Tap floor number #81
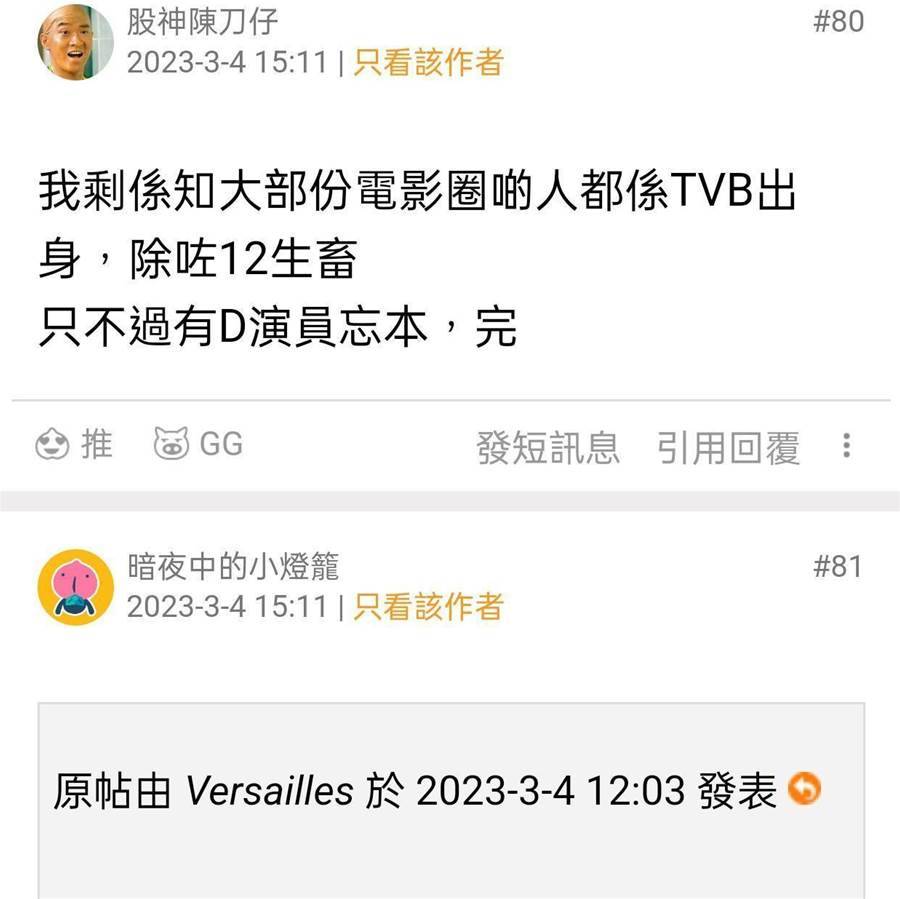Viewport: 900px width, 899px height. tap(838, 566)
